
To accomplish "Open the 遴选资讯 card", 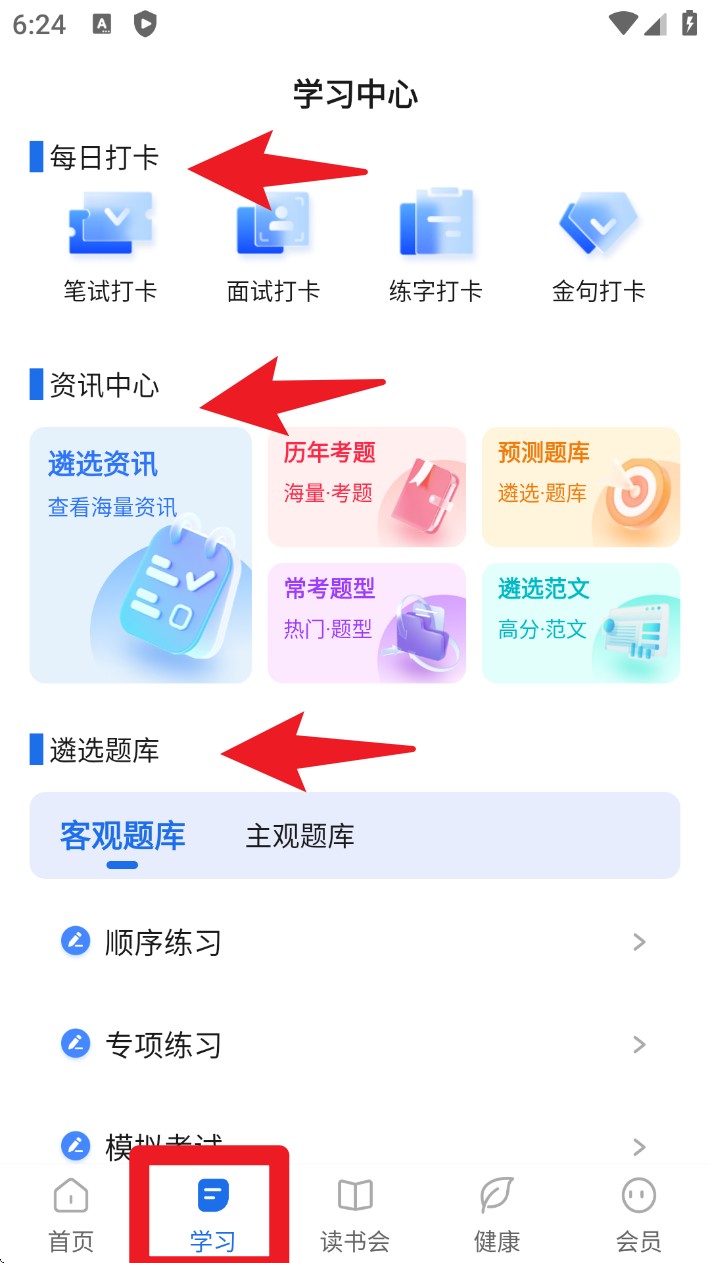I will point(141,555).
